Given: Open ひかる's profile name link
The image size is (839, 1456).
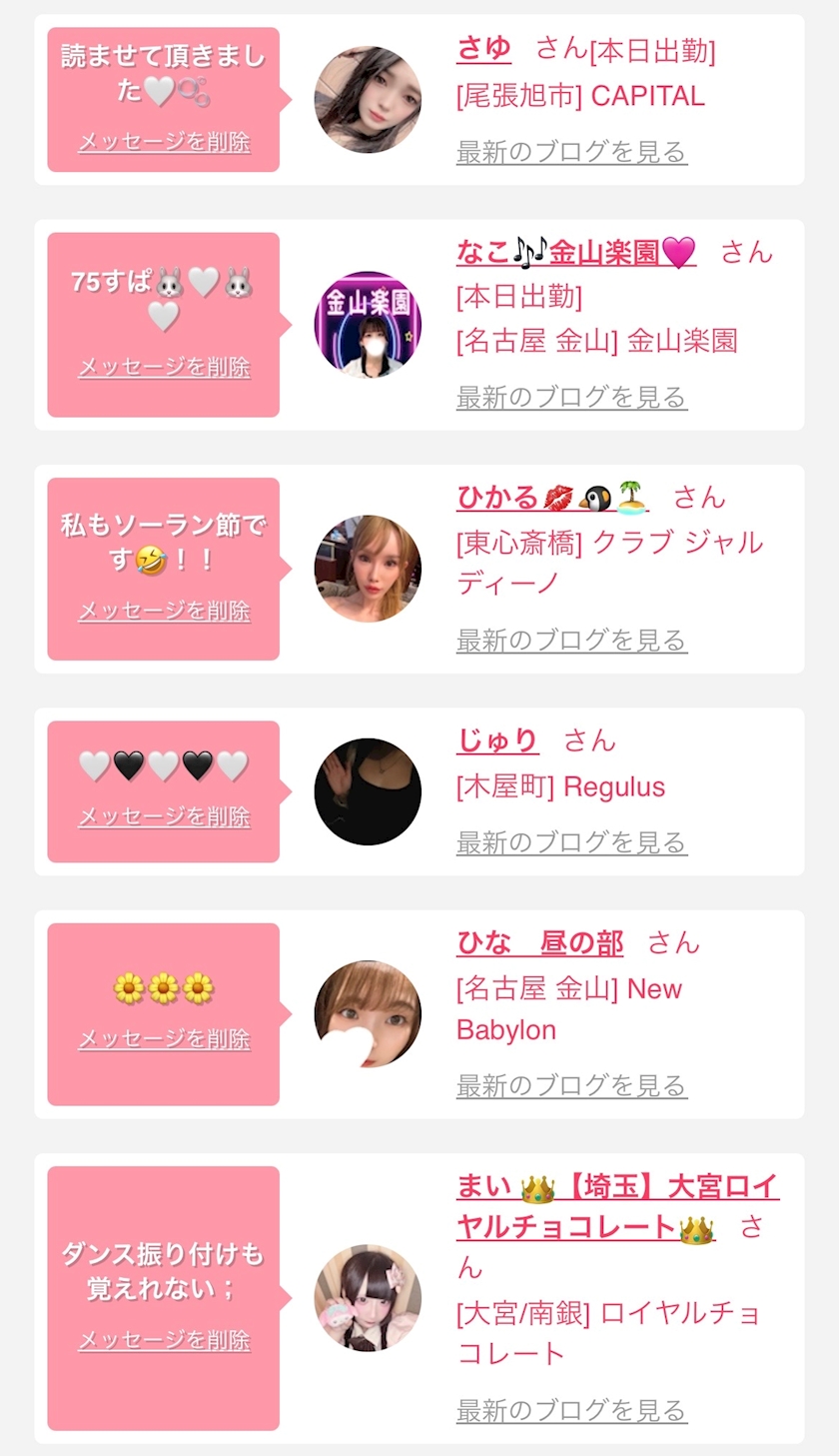Looking at the screenshot, I should coord(552,497).
